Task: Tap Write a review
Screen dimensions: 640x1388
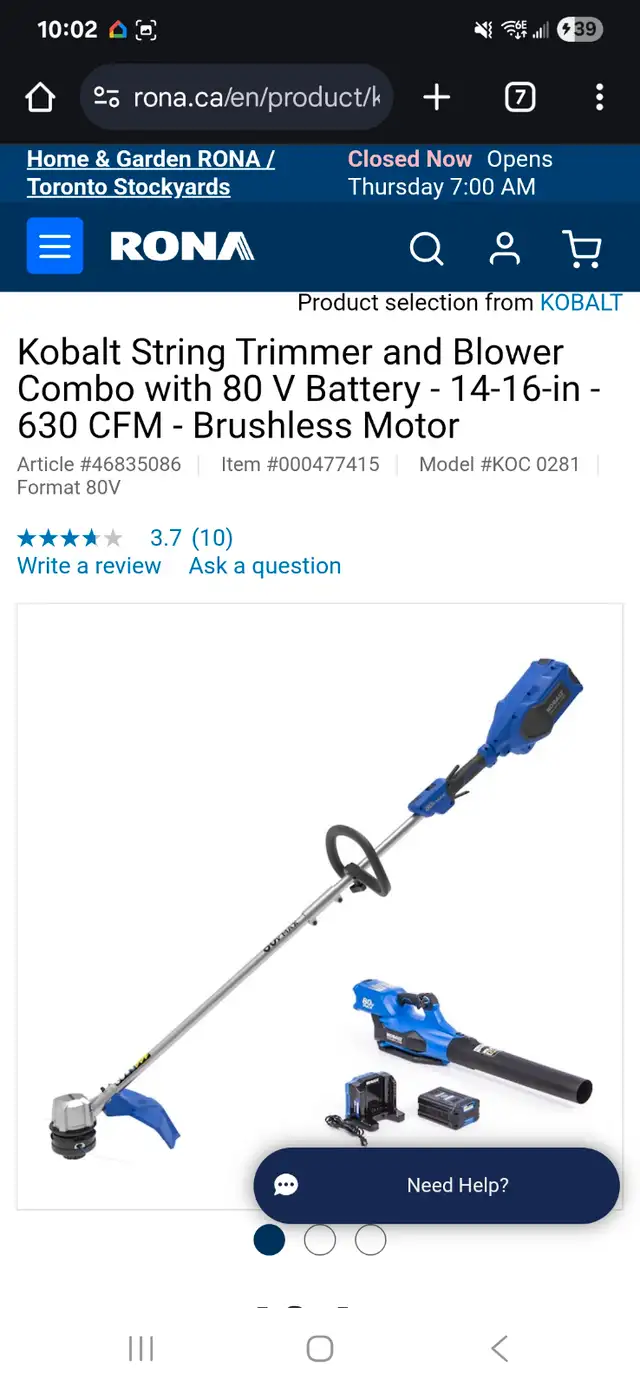Action: point(89,566)
